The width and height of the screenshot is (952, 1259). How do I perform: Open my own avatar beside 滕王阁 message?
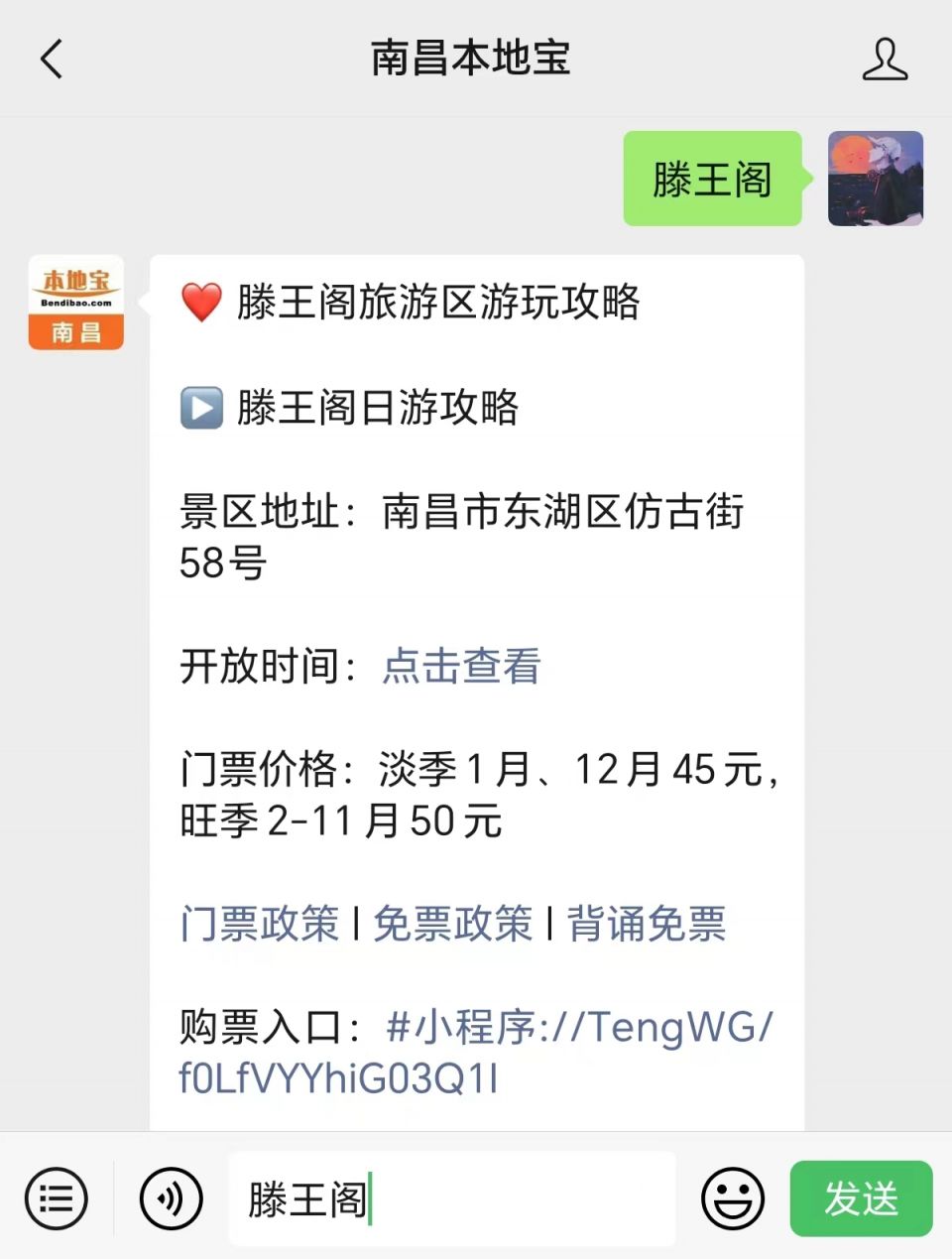[x=876, y=179]
